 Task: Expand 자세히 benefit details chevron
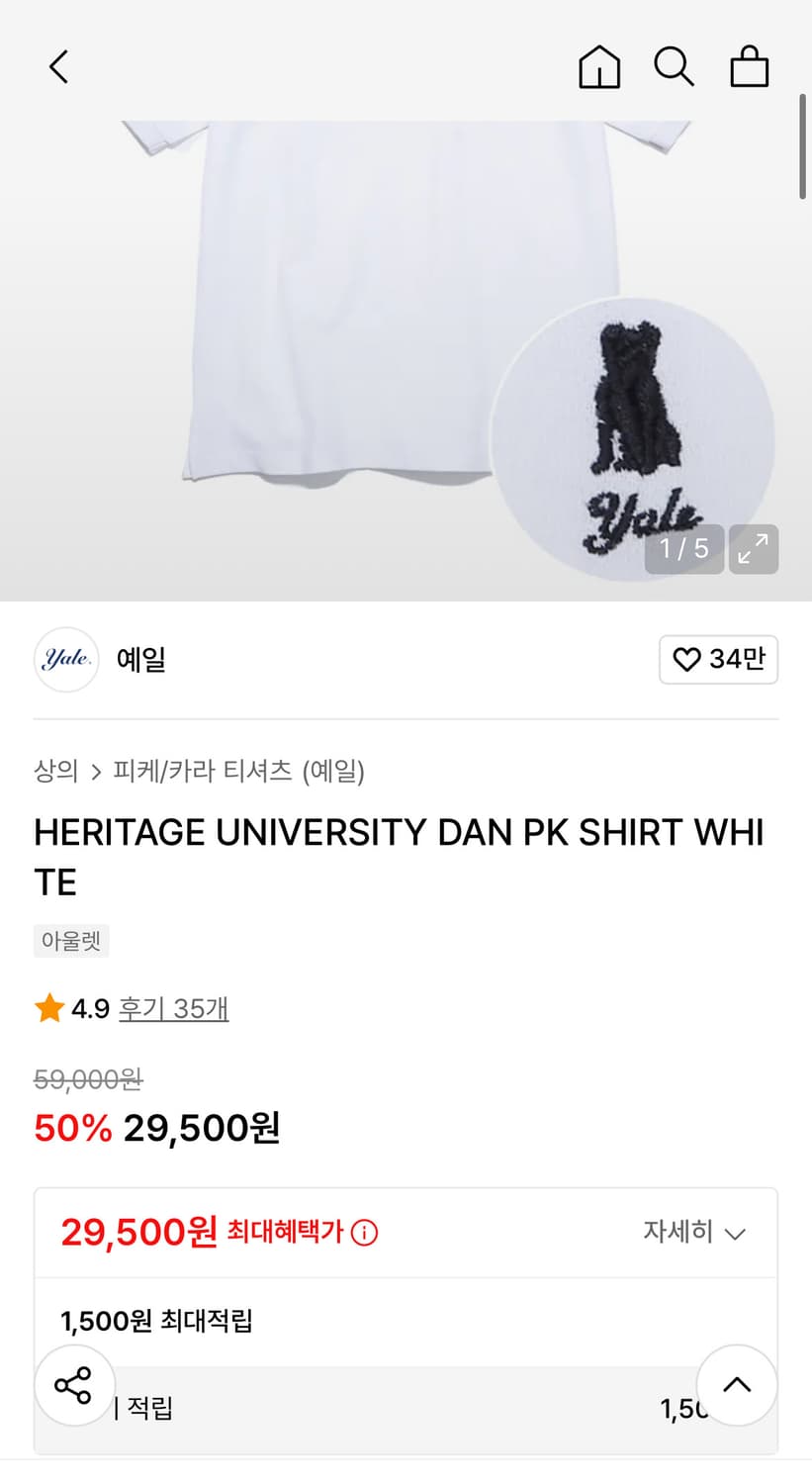point(697,1232)
